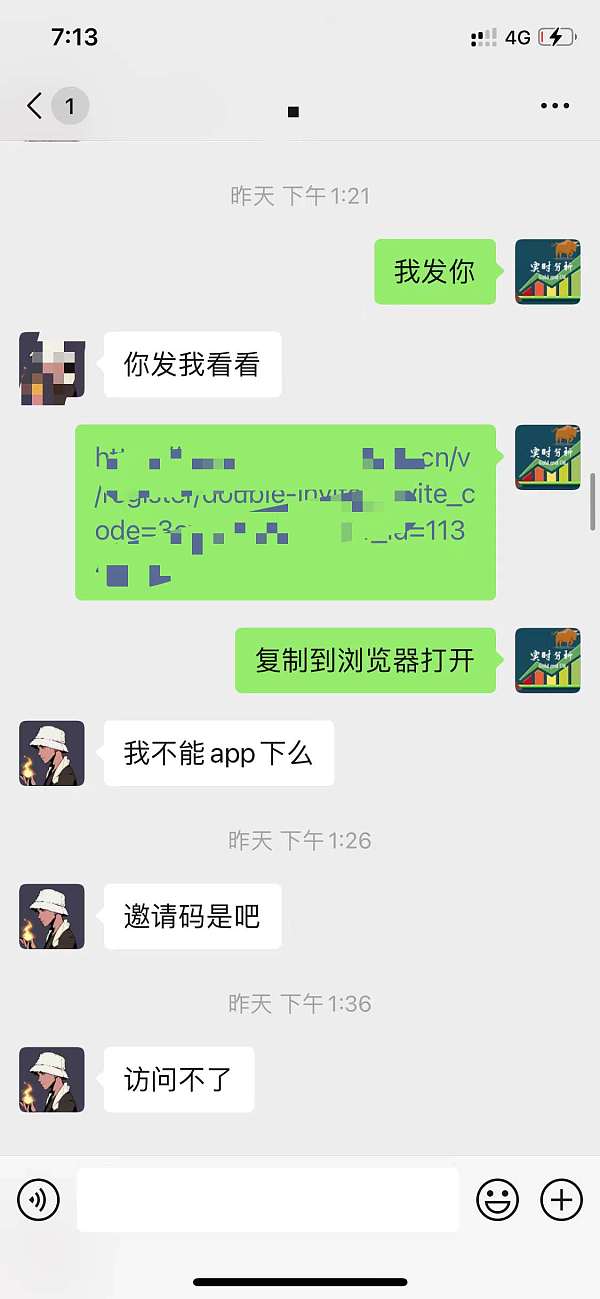This screenshot has width=600, height=1299.
Task: Go back to the chat list
Action: [36, 106]
